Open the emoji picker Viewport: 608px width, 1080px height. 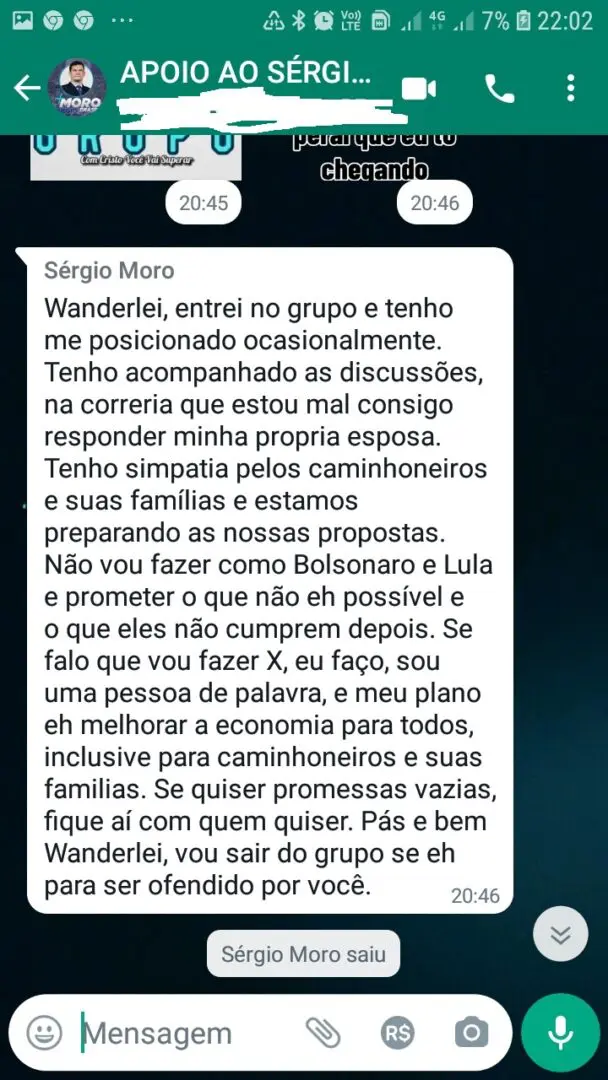(44, 1032)
